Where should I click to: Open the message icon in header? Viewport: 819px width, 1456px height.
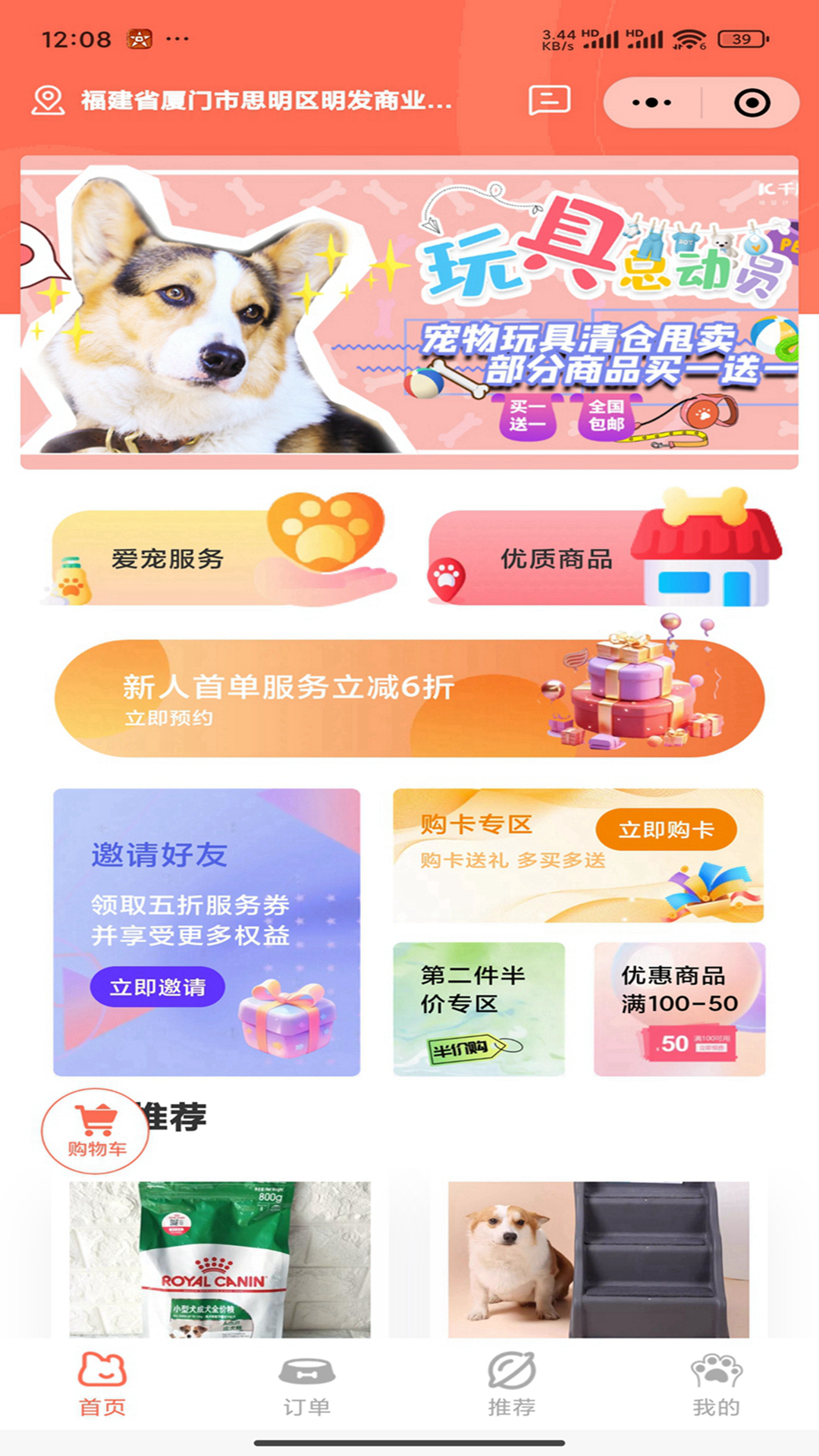coord(549,100)
